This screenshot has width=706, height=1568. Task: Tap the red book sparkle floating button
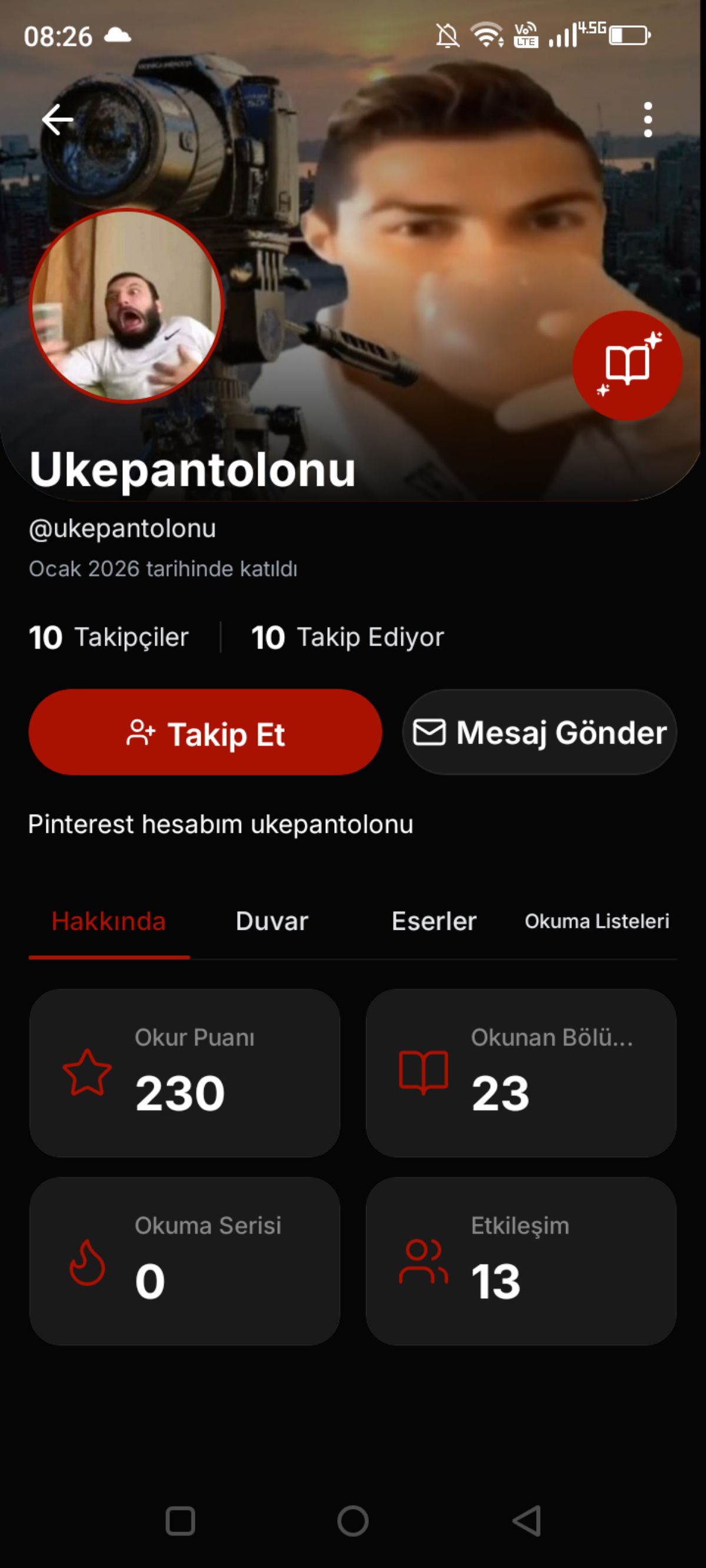pyautogui.click(x=627, y=365)
